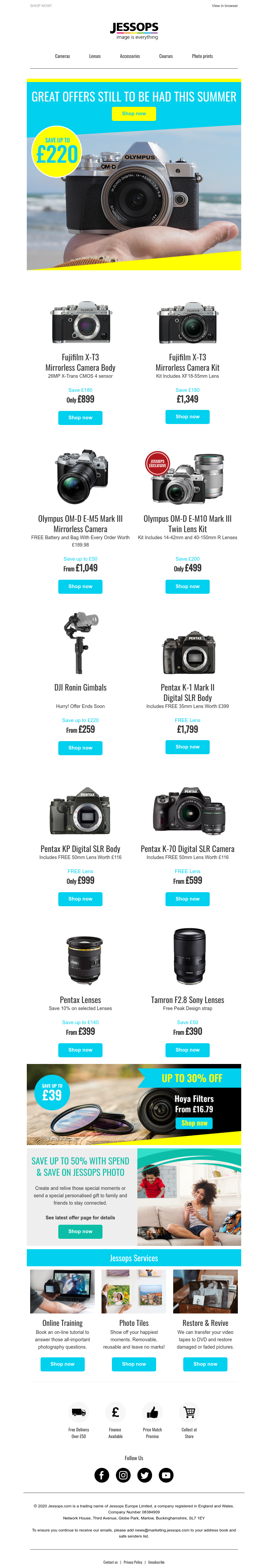Shop the Olympus E-M10 Twin Lens Kit
This screenshot has height=1568, width=268.
click(188, 586)
